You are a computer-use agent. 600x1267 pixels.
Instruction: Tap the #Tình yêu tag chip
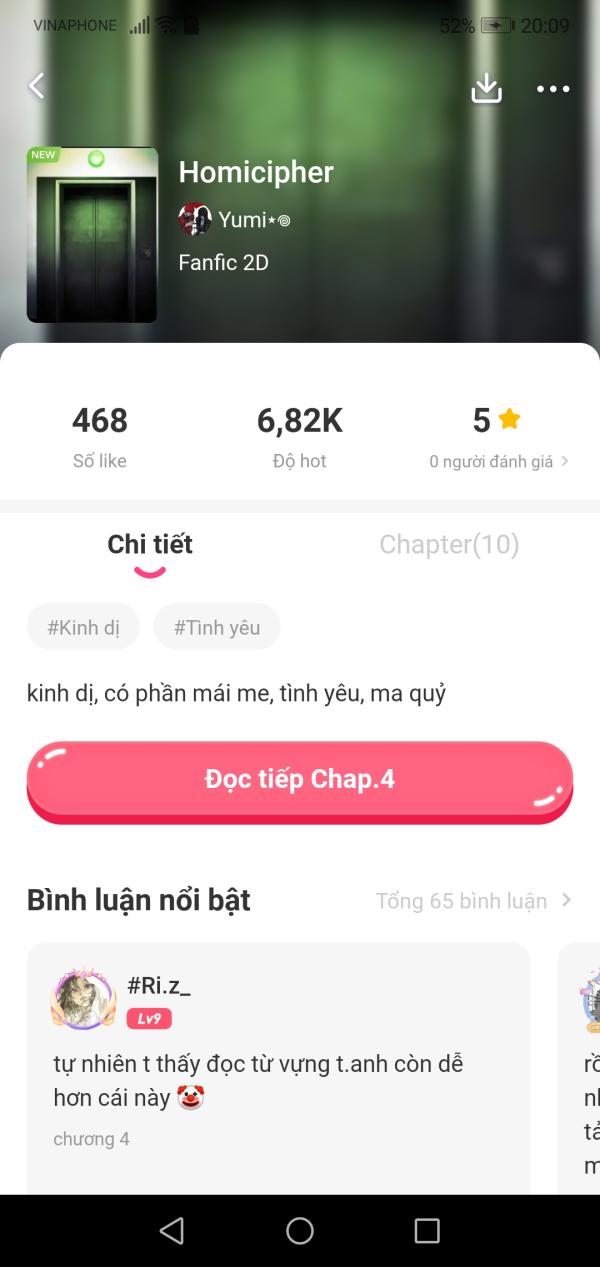pyautogui.click(x=217, y=627)
